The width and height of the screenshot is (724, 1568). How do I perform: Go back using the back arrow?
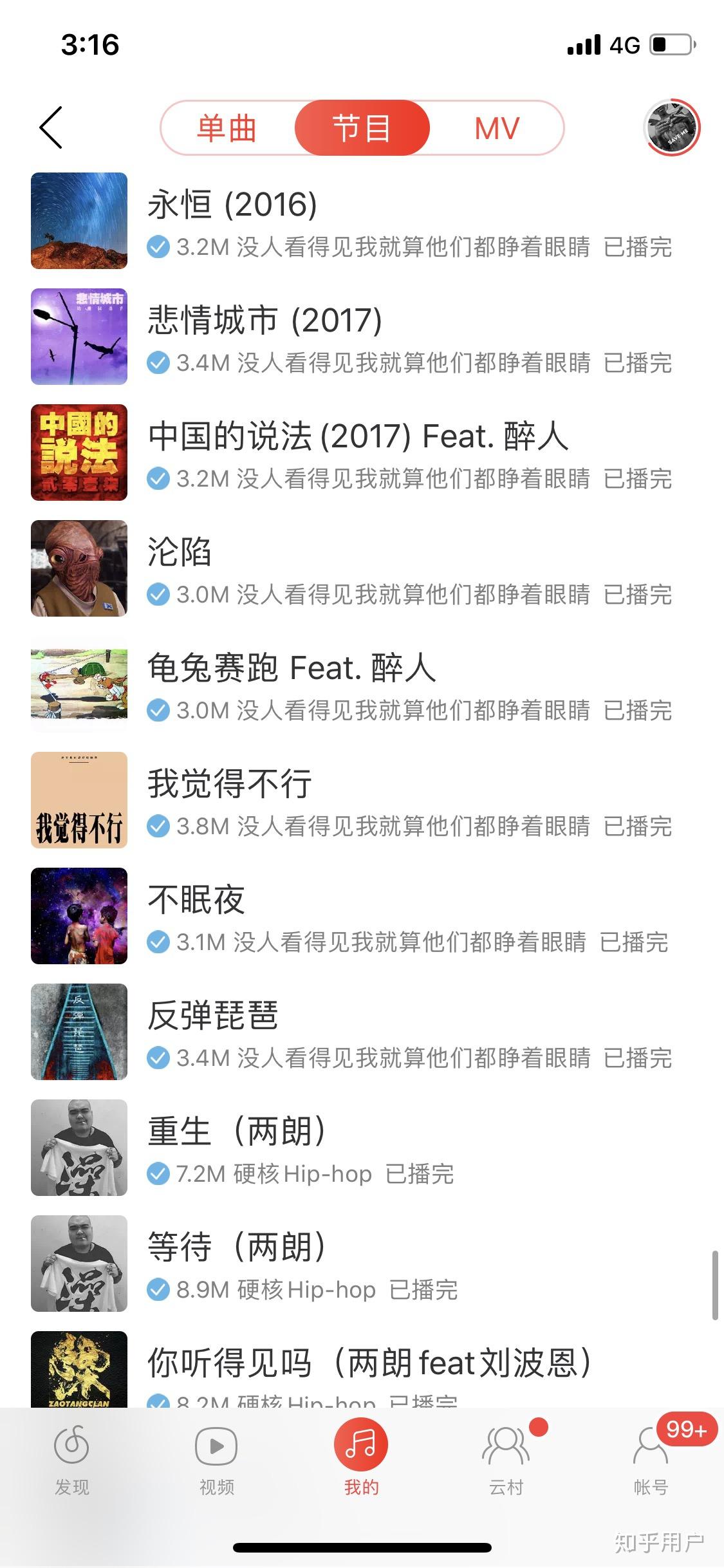pyautogui.click(x=51, y=127)
